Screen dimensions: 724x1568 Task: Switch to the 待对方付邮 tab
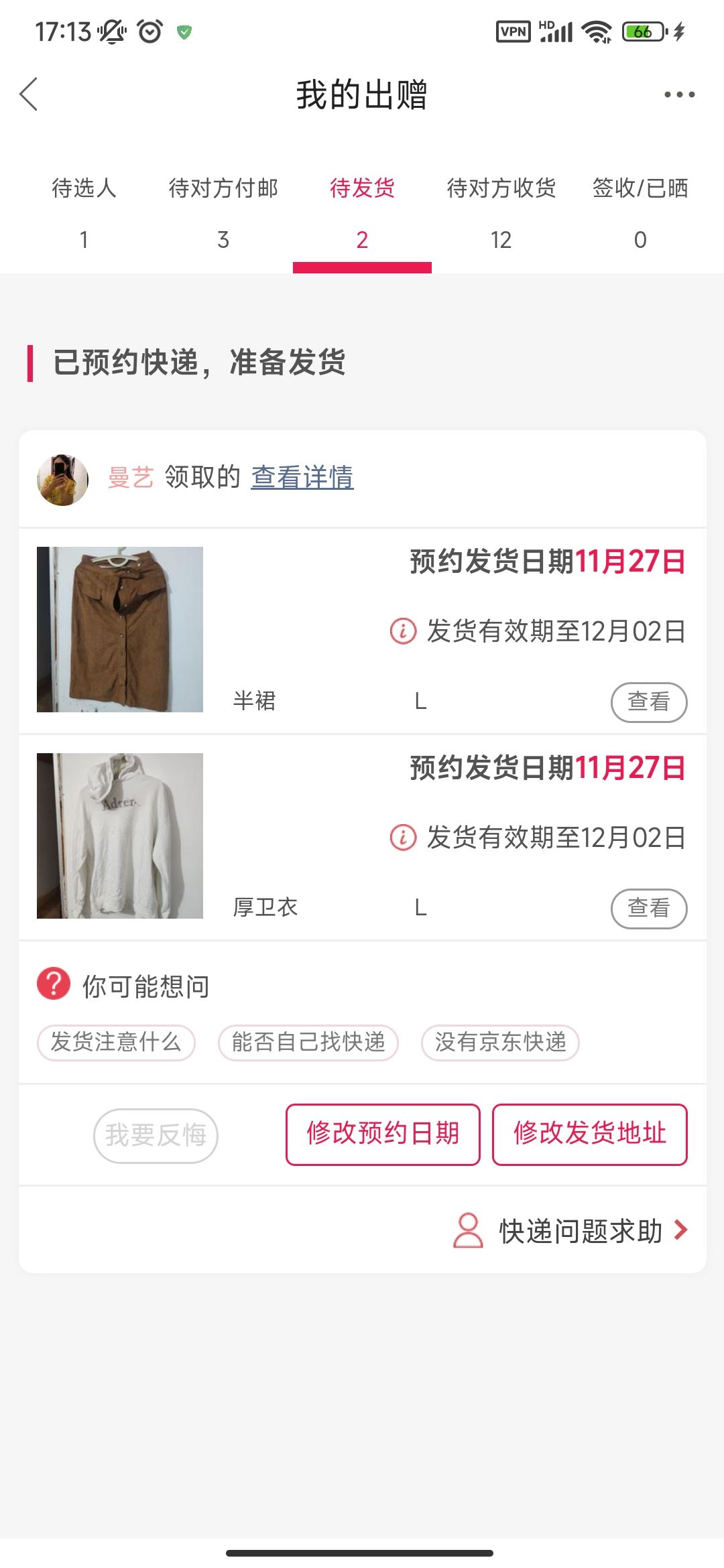(223, 213)
